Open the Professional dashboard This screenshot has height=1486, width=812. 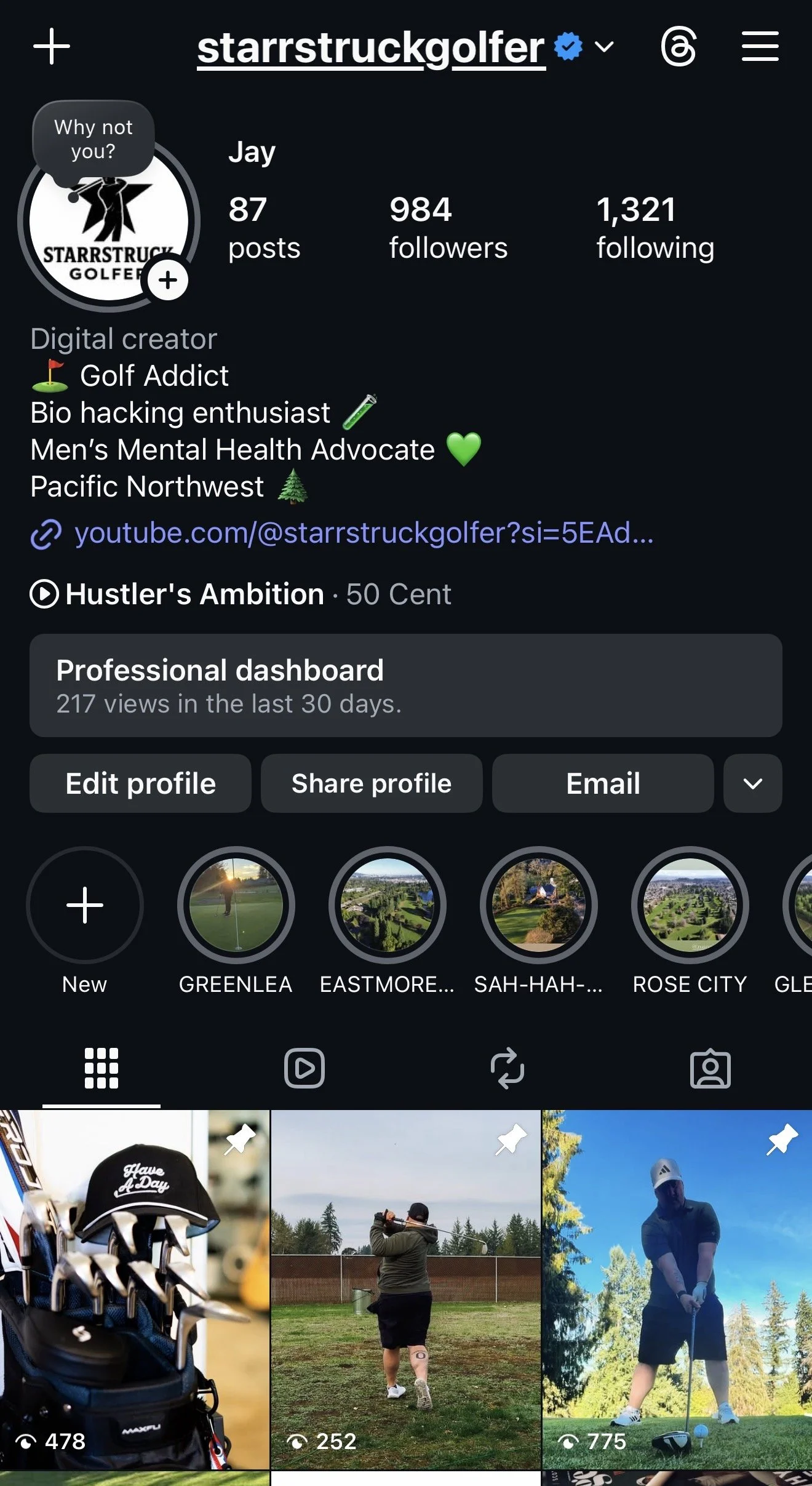(406, 685)
